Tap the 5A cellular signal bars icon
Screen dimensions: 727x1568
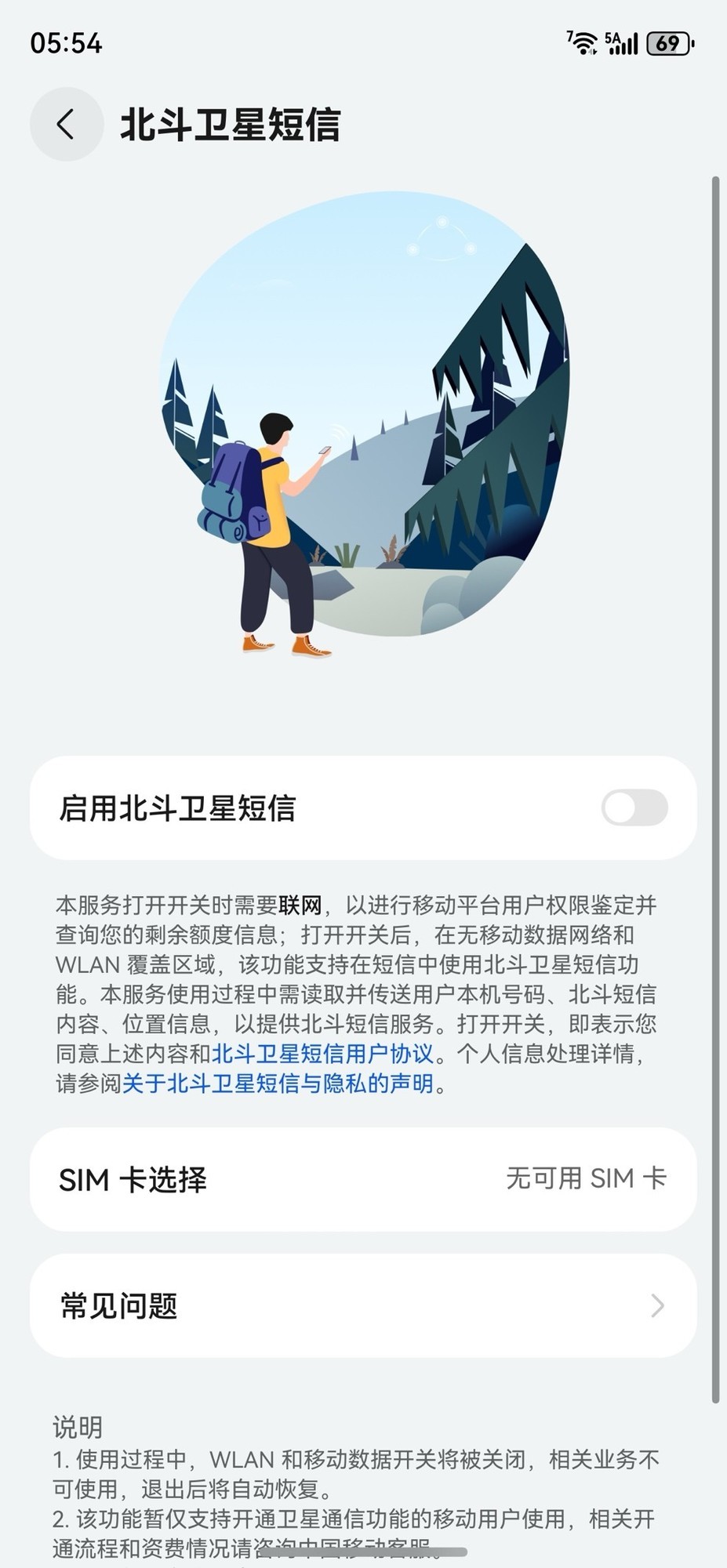pos(622,43)
